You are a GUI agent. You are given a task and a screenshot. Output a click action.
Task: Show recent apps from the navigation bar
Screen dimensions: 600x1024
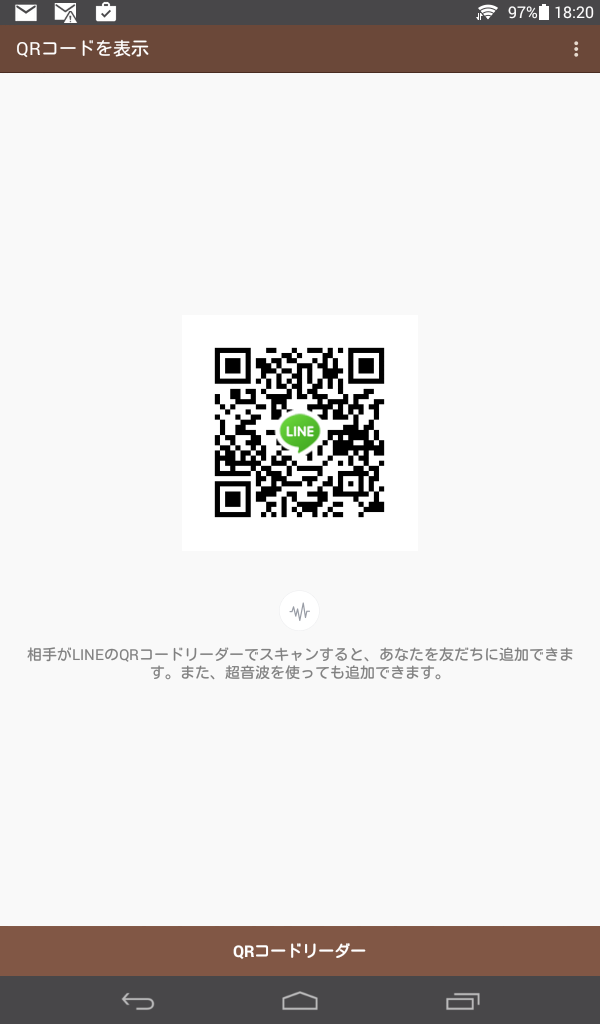(462, 1001)
